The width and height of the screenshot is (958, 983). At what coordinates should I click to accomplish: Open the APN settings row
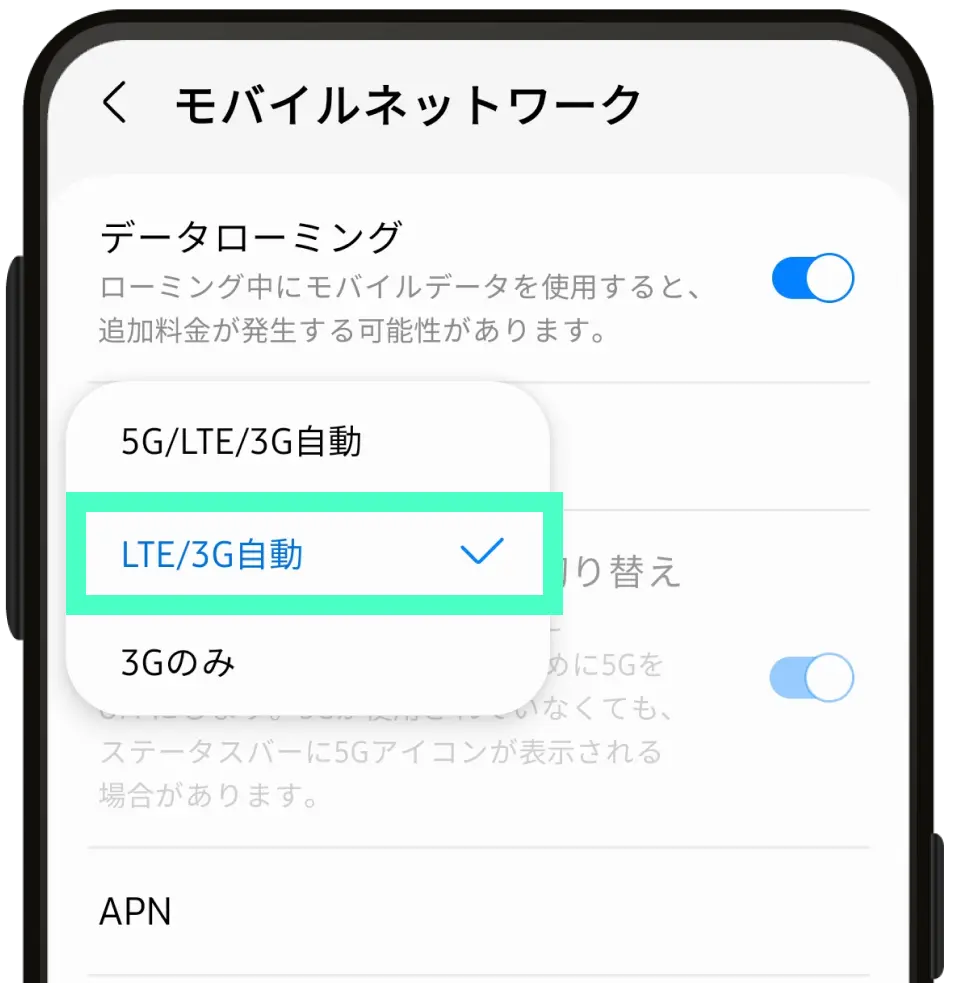136,911
